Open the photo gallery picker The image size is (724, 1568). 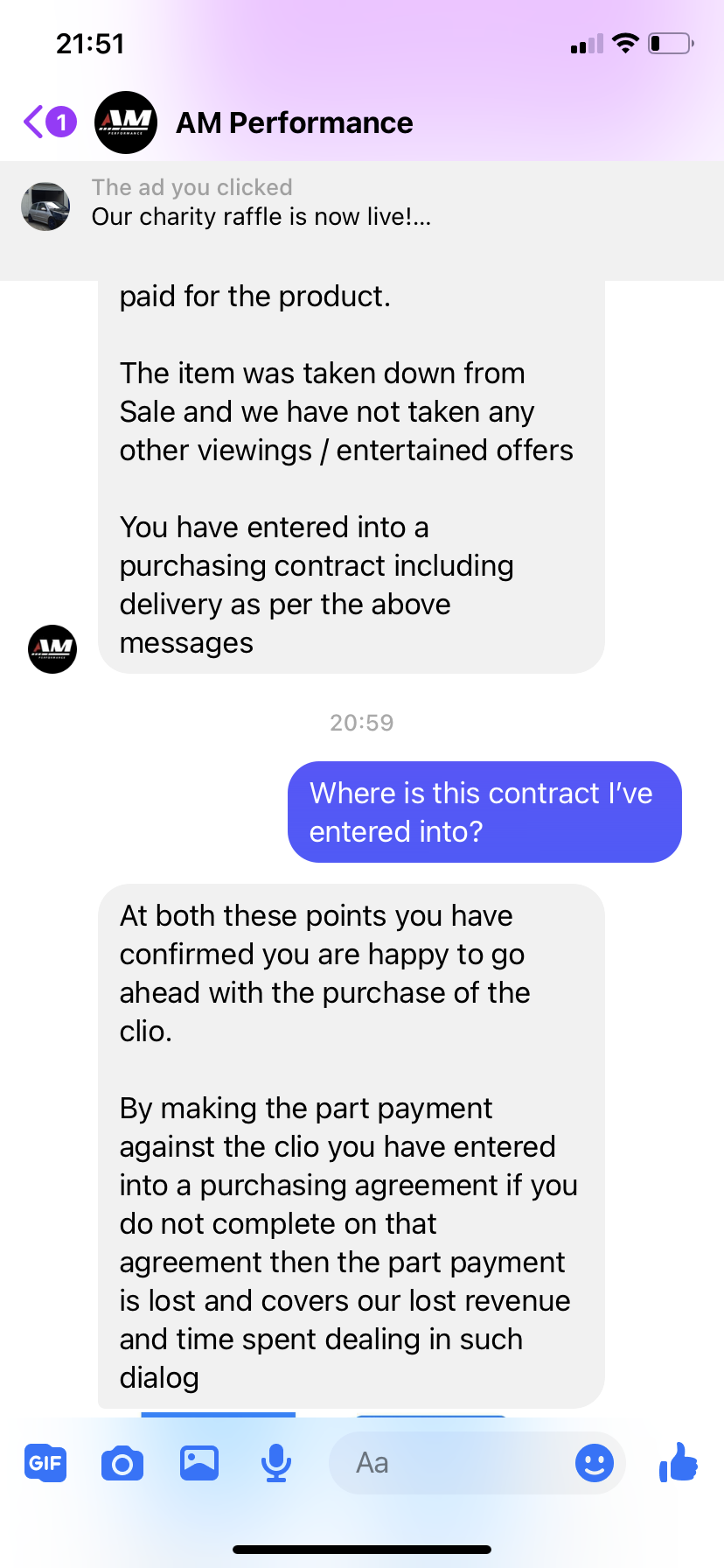(199, 1463)
